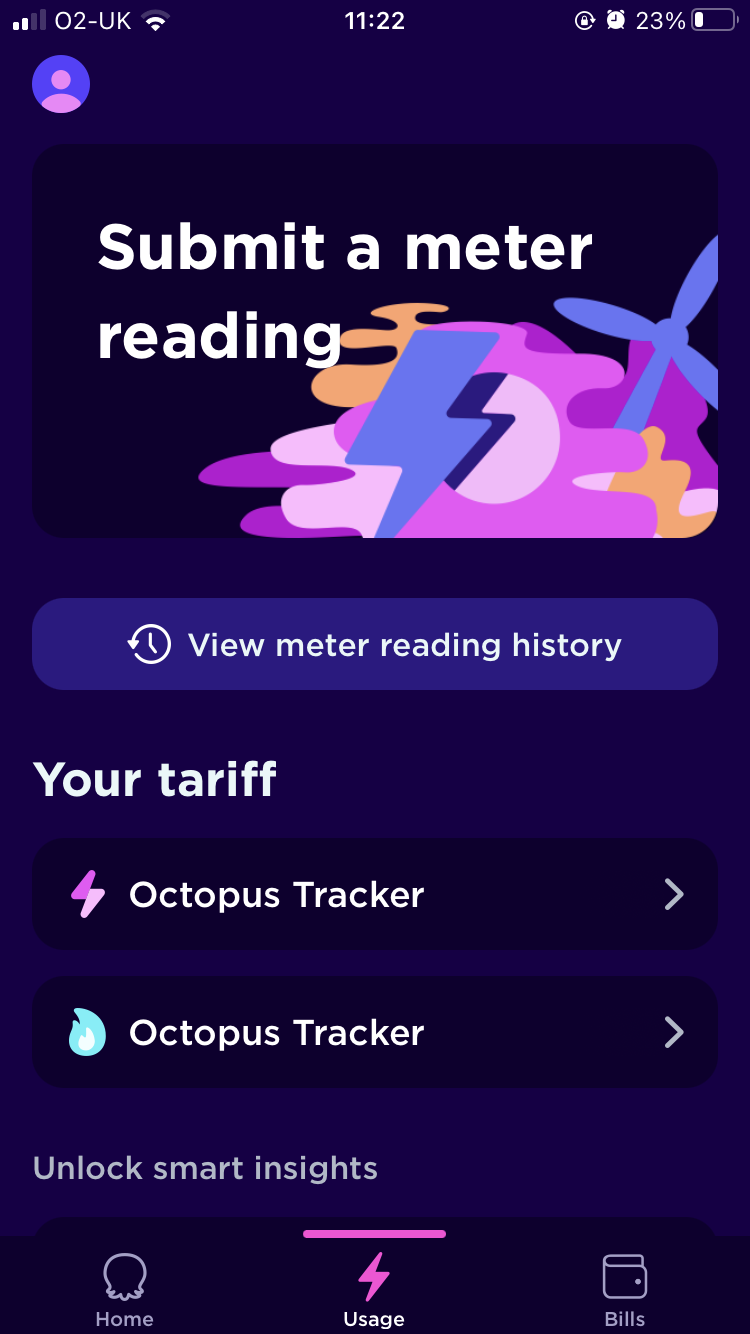Open the electricity Octopus Tracker tariff
The width and height of the screenshot is (750, 1334).
pyautogui.click(x=375, y=894)
